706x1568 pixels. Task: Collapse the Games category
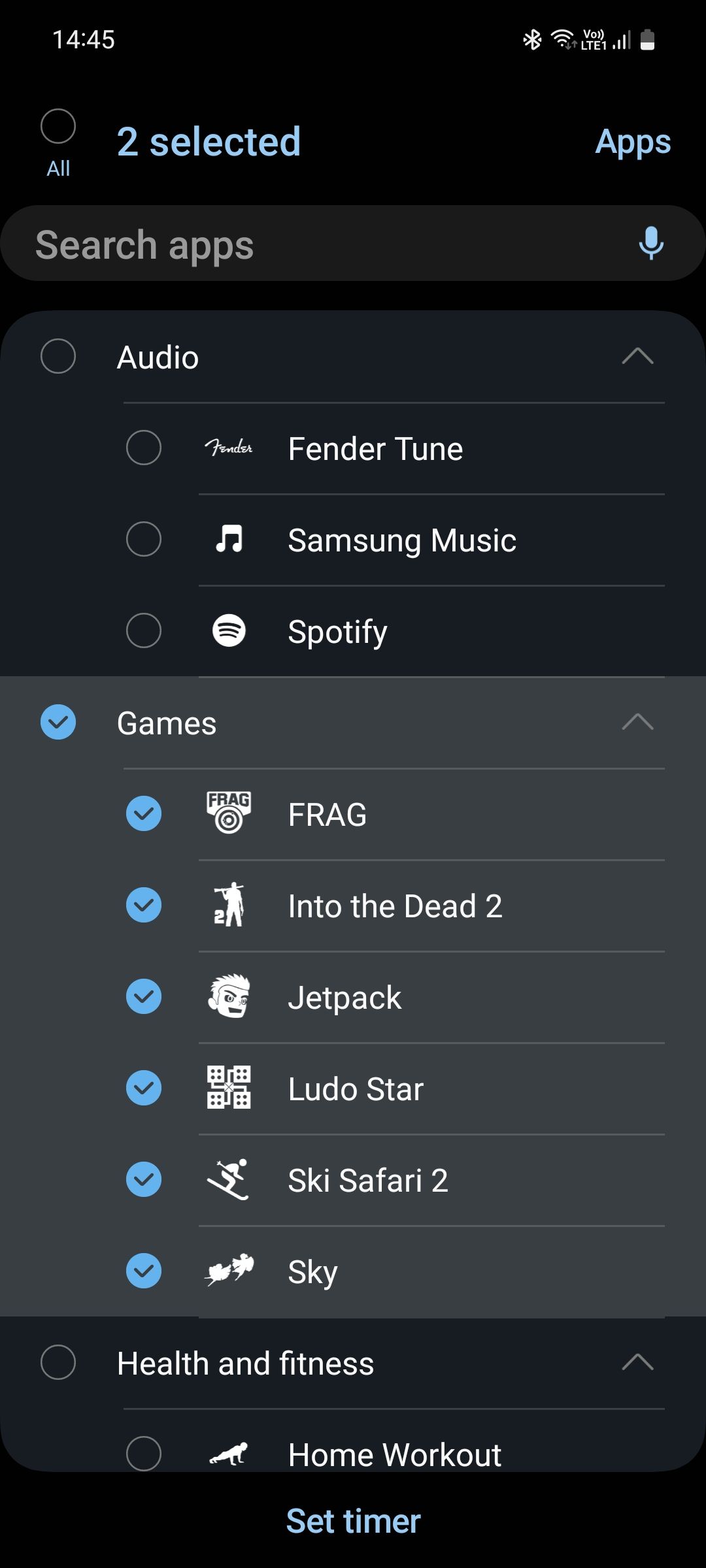(637, 723)
